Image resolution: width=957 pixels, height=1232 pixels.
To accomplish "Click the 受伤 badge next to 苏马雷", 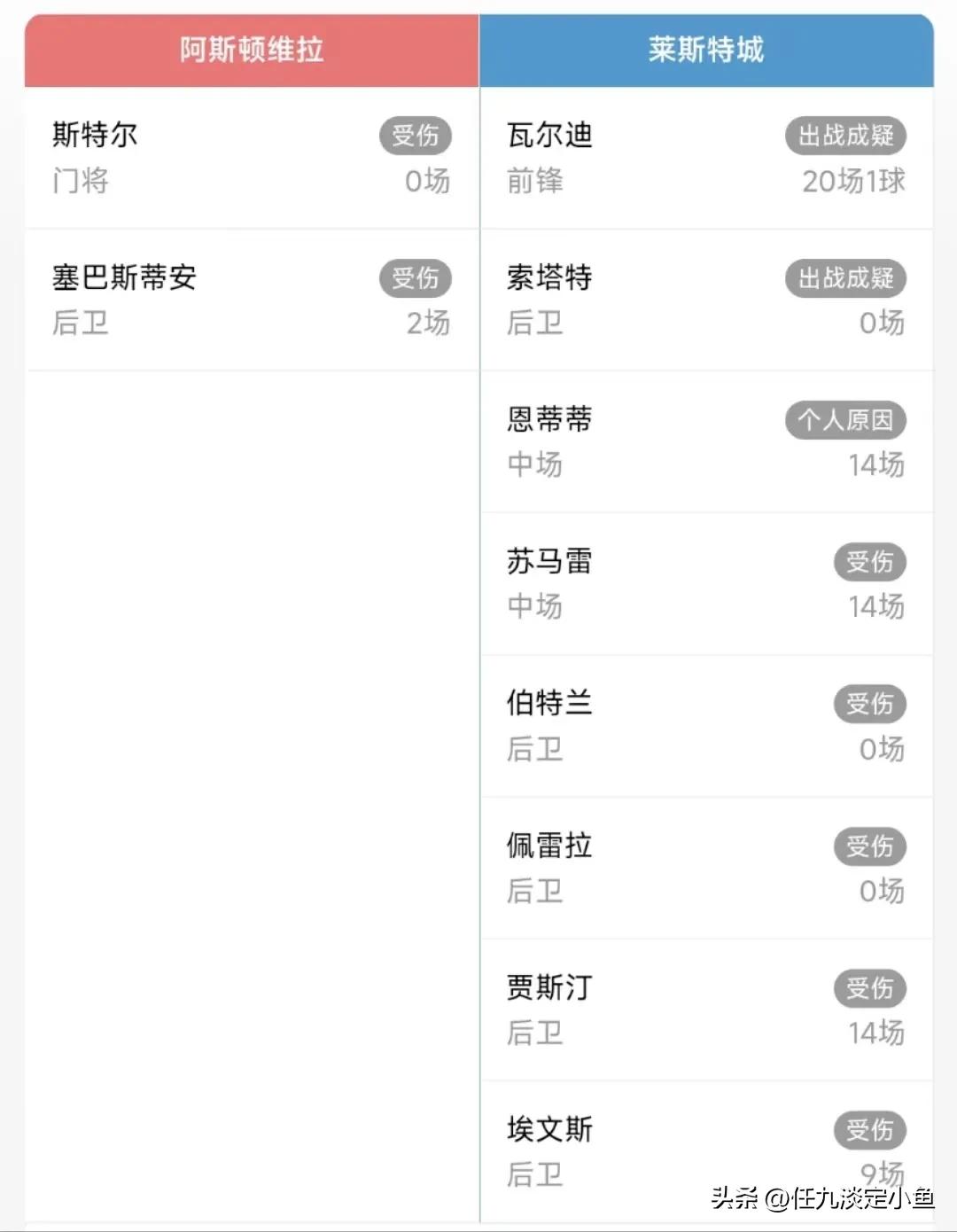I will point(870,562).
